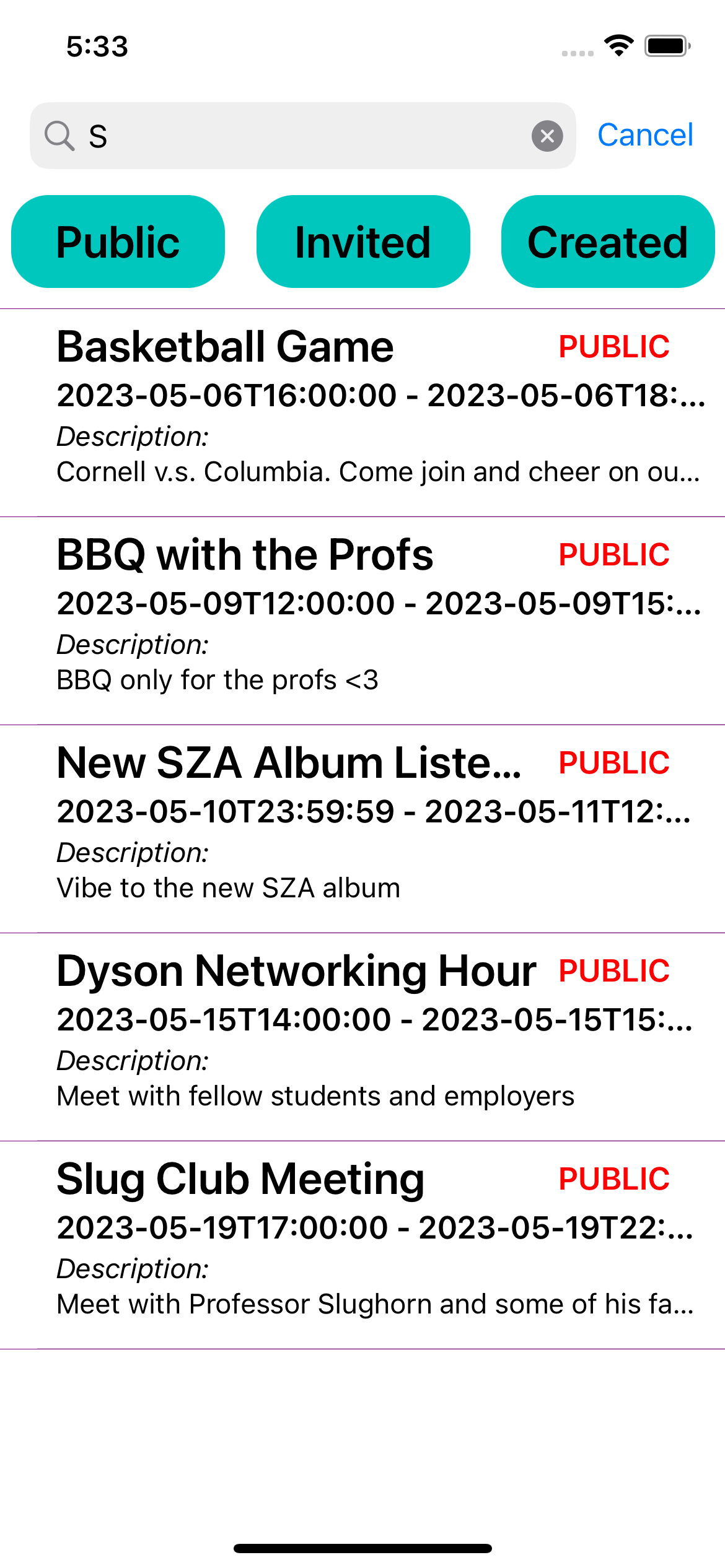
Task: Open New SZA Album listening event
Action: 362,828
